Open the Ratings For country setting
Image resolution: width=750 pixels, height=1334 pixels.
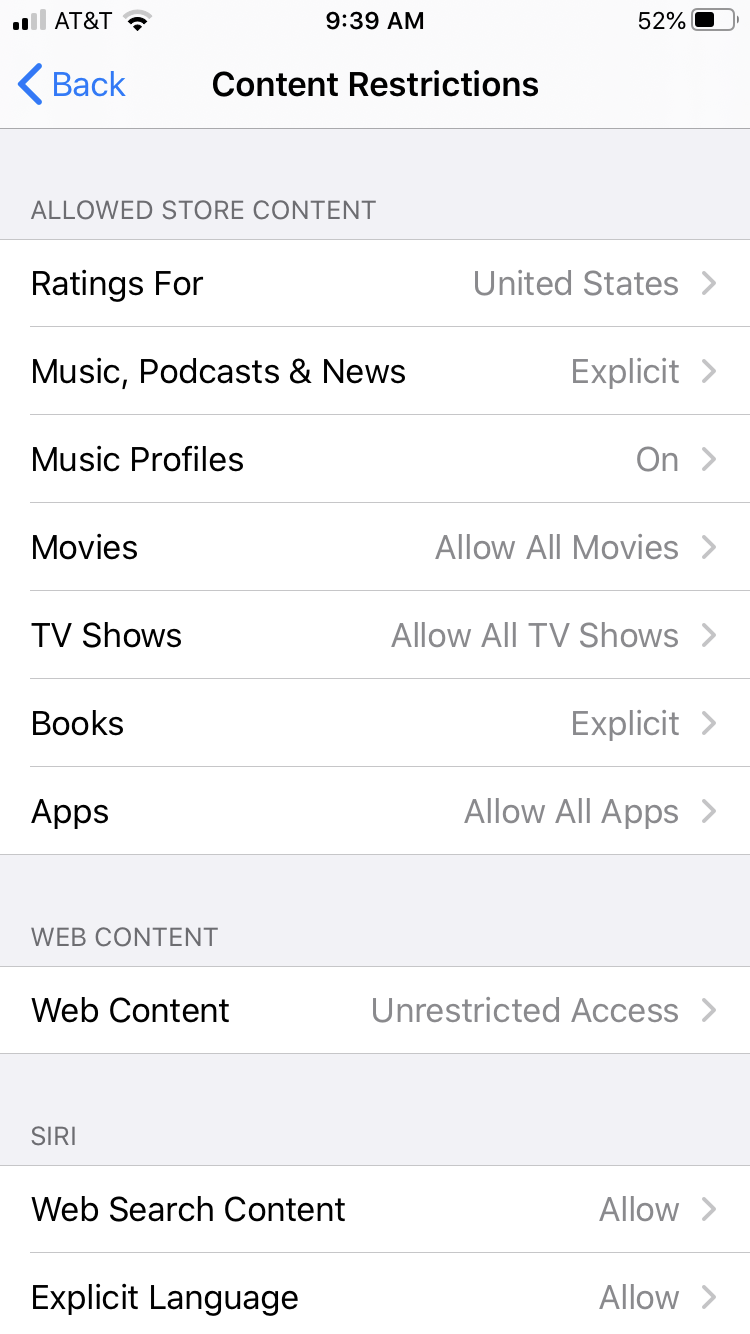[x=375, y=284]
